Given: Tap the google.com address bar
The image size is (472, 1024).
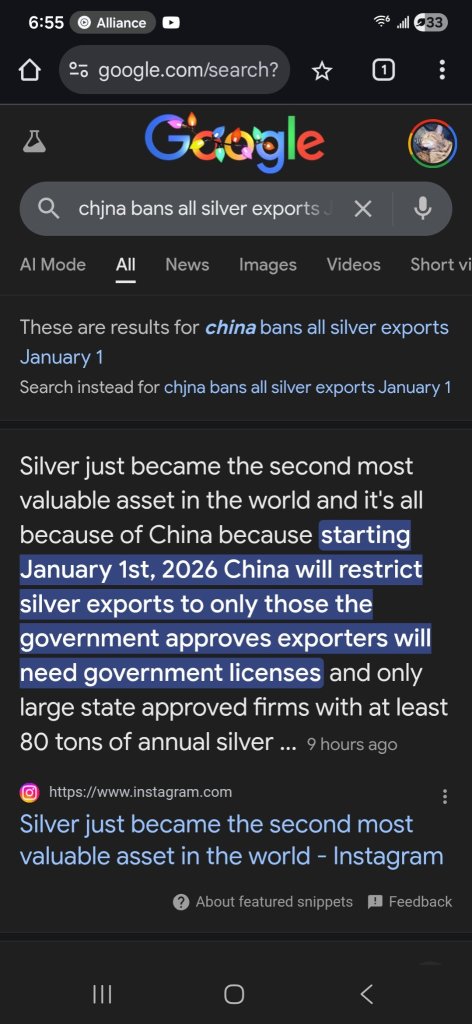Looking at the screenshot, I should pyautogui.click(x=174, y=70).
